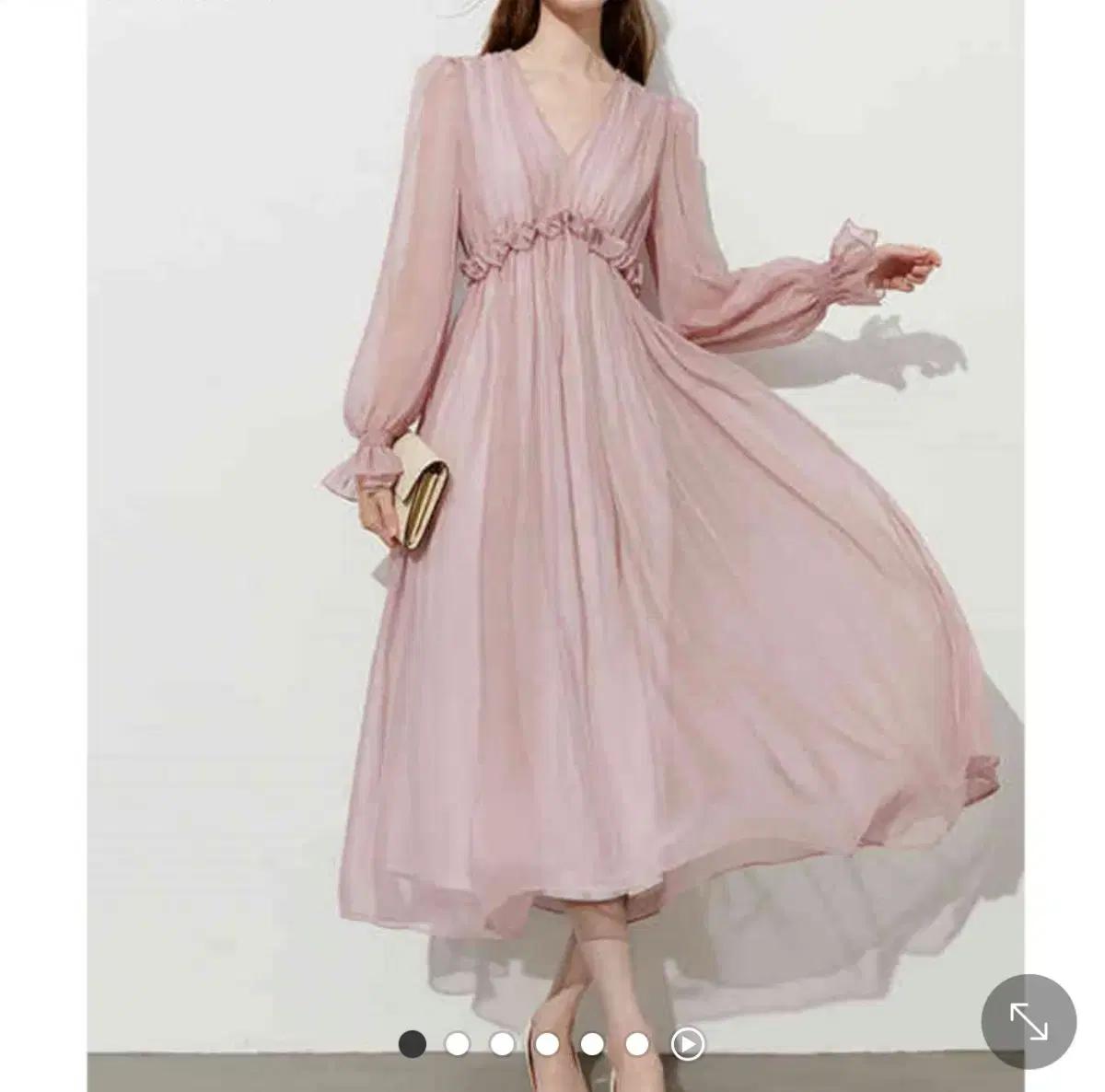Jump to the second gallery image dot
The image size is (1105, 1092).
(x=457, y=1043)
